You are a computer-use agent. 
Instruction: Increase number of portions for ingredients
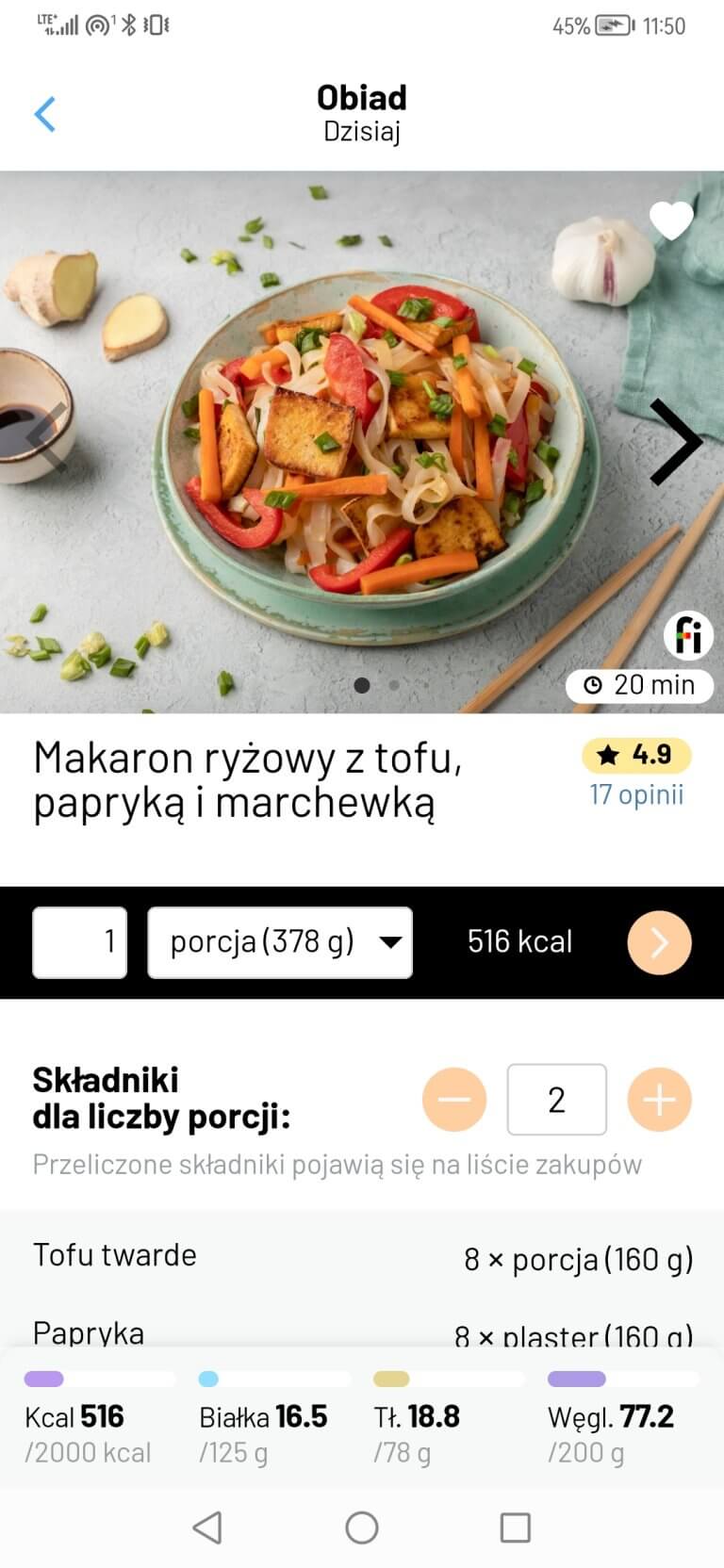coord(659,1100)
